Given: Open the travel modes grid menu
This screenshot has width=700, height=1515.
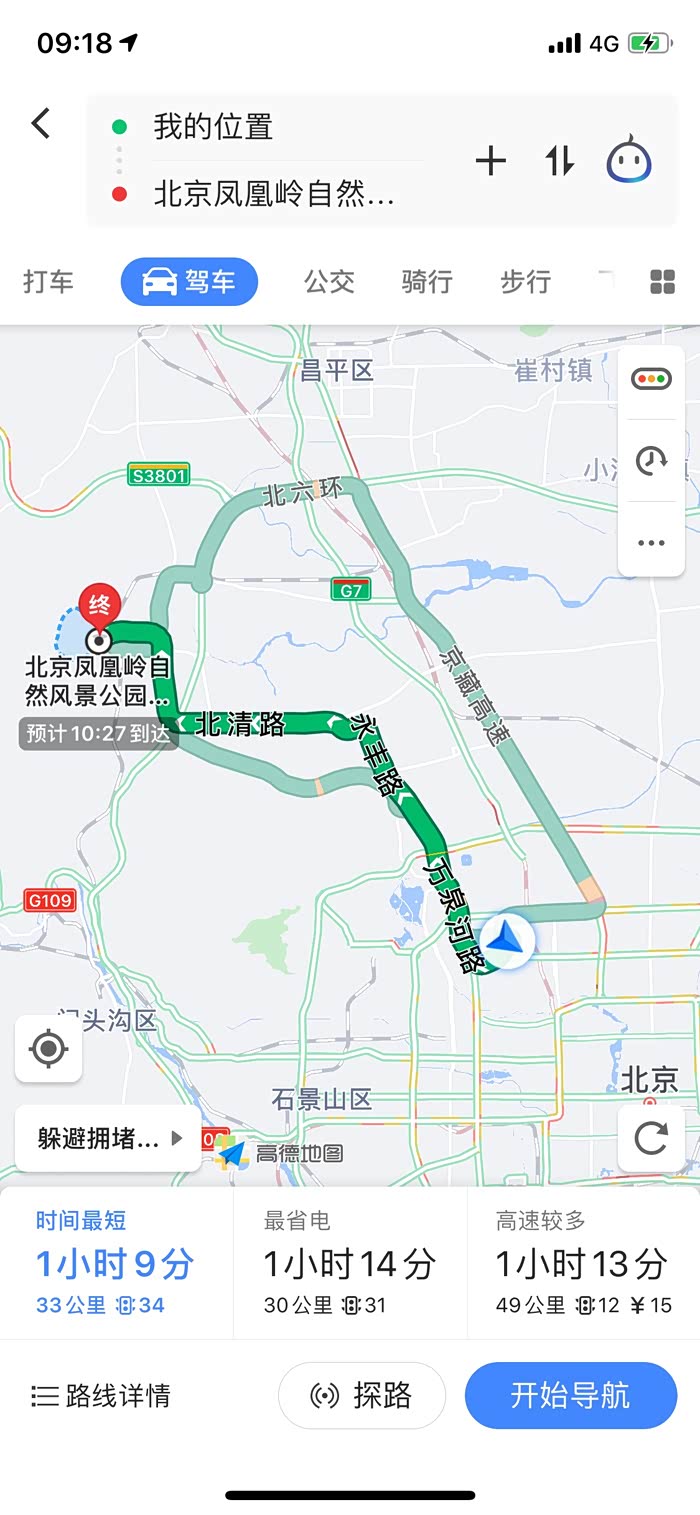Looking at the screenshot, I should (662, 282).
